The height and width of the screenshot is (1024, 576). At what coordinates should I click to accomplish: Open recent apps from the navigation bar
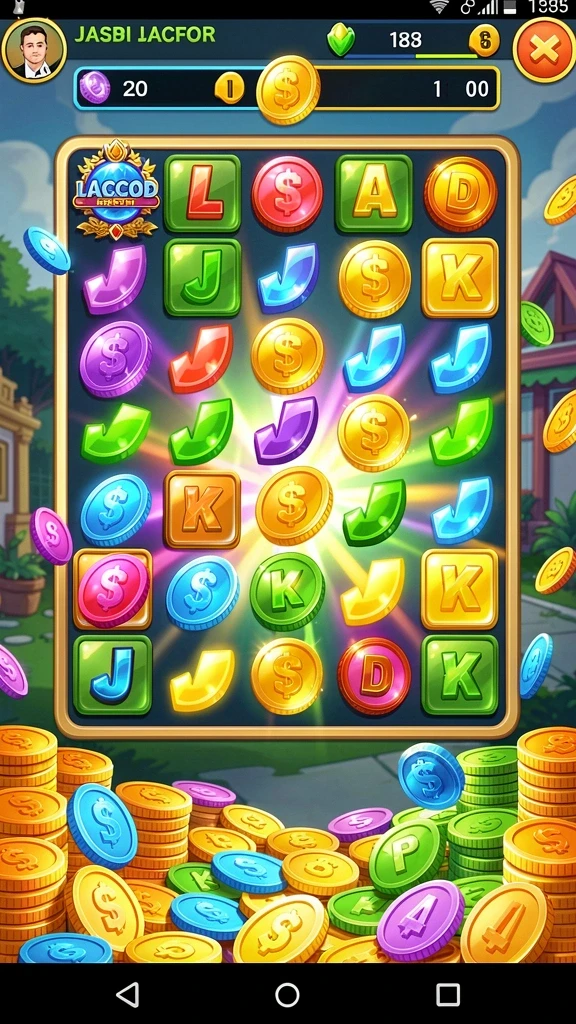pos(448,995)
